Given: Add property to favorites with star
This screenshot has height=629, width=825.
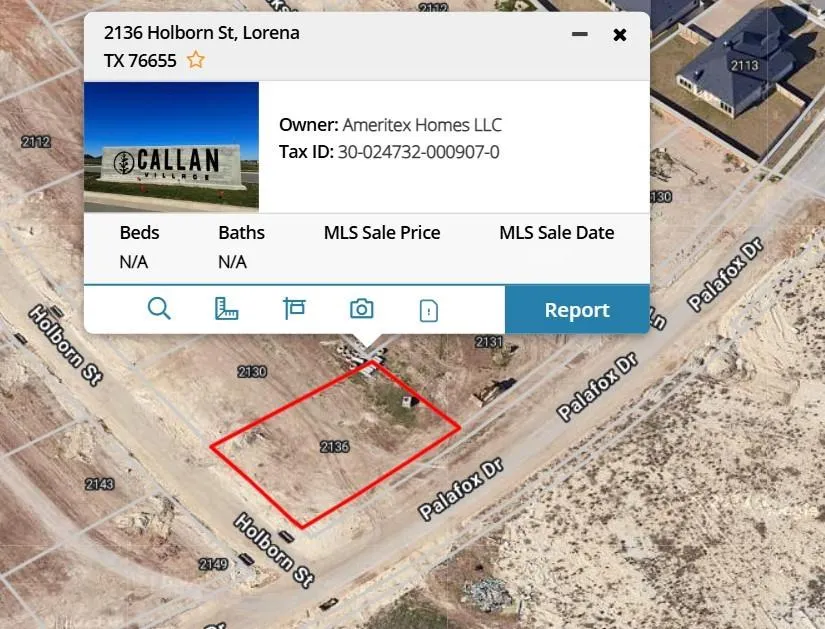Looking at the screenshot, I should coord(196,60).
